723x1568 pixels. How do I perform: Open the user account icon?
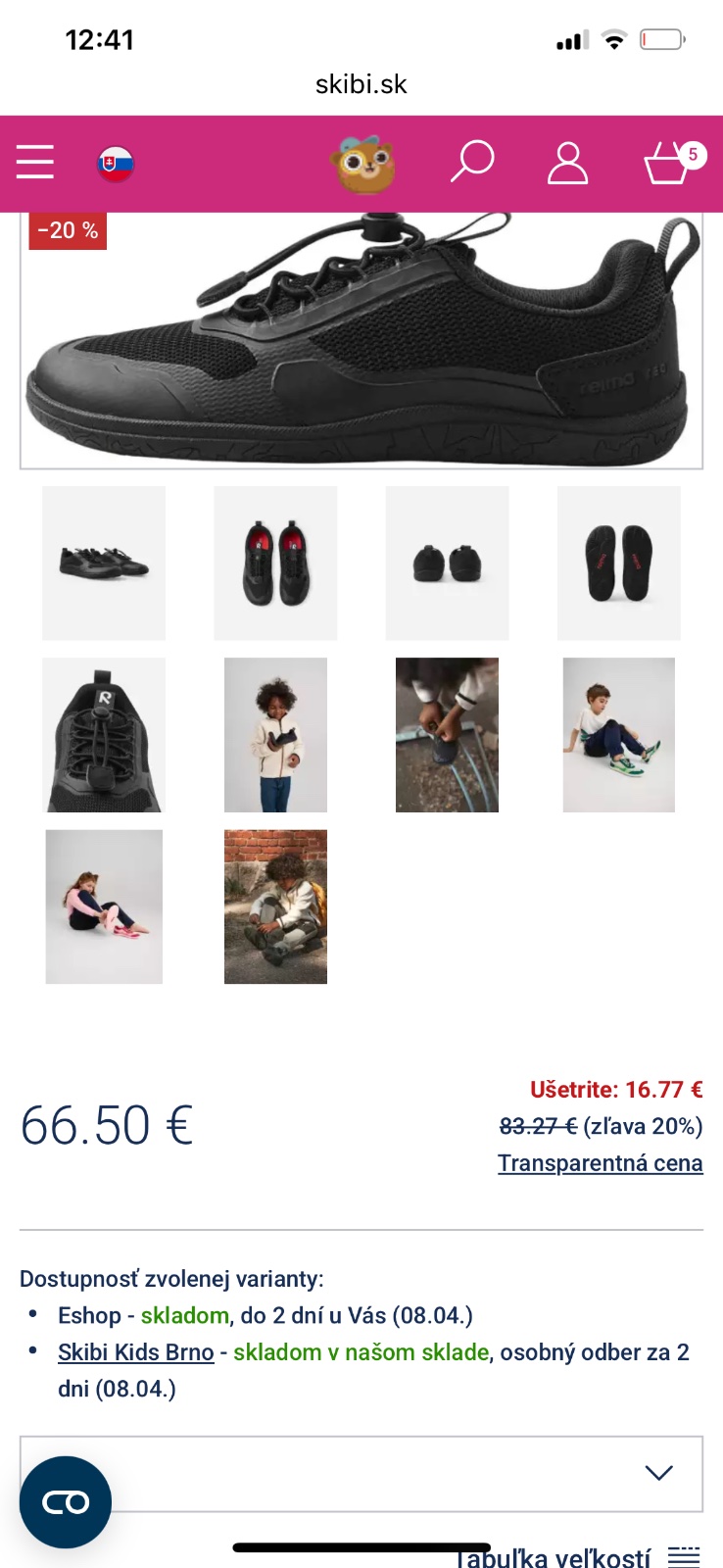pyautogui.click(x=567, y=164)
